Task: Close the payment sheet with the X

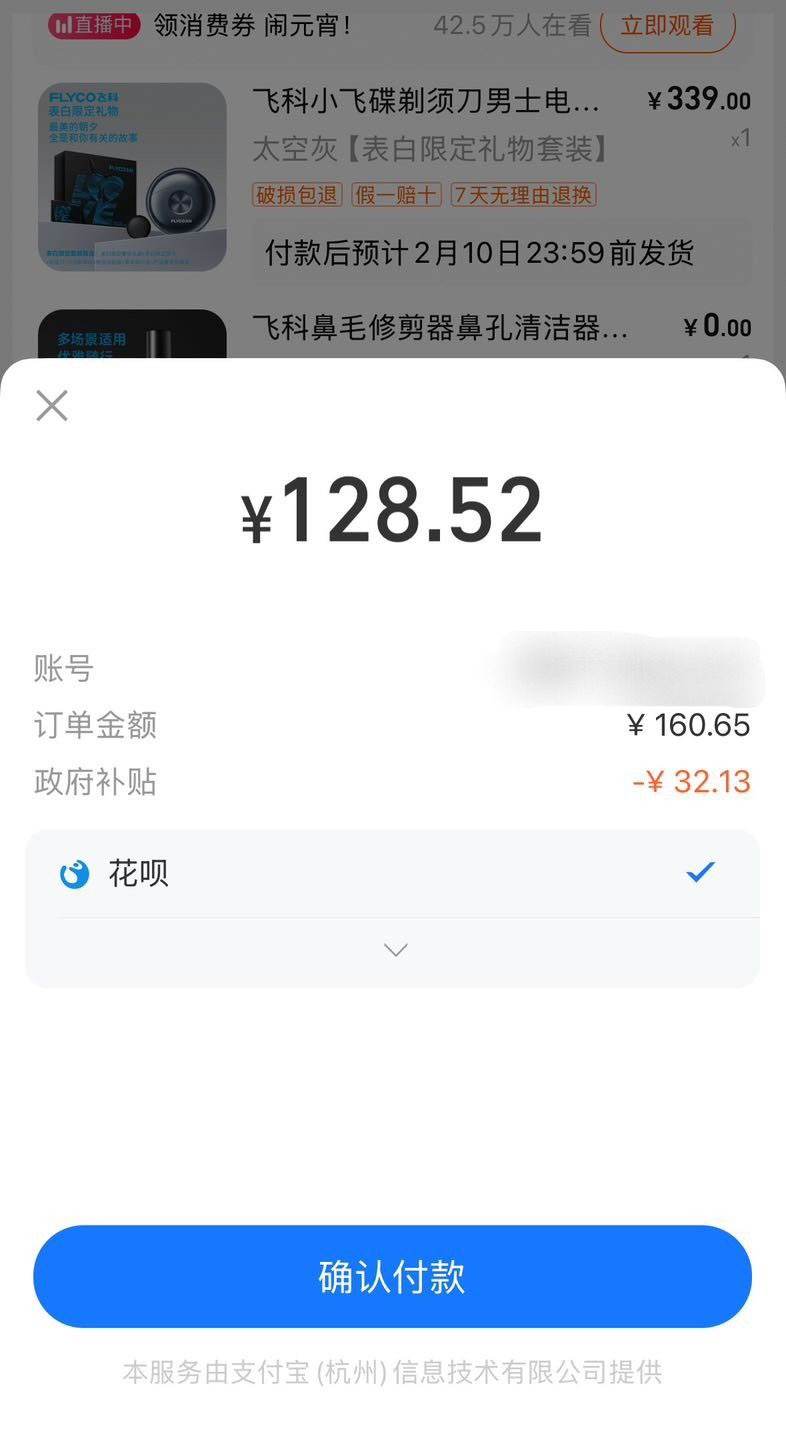Action: click(49, 404)
